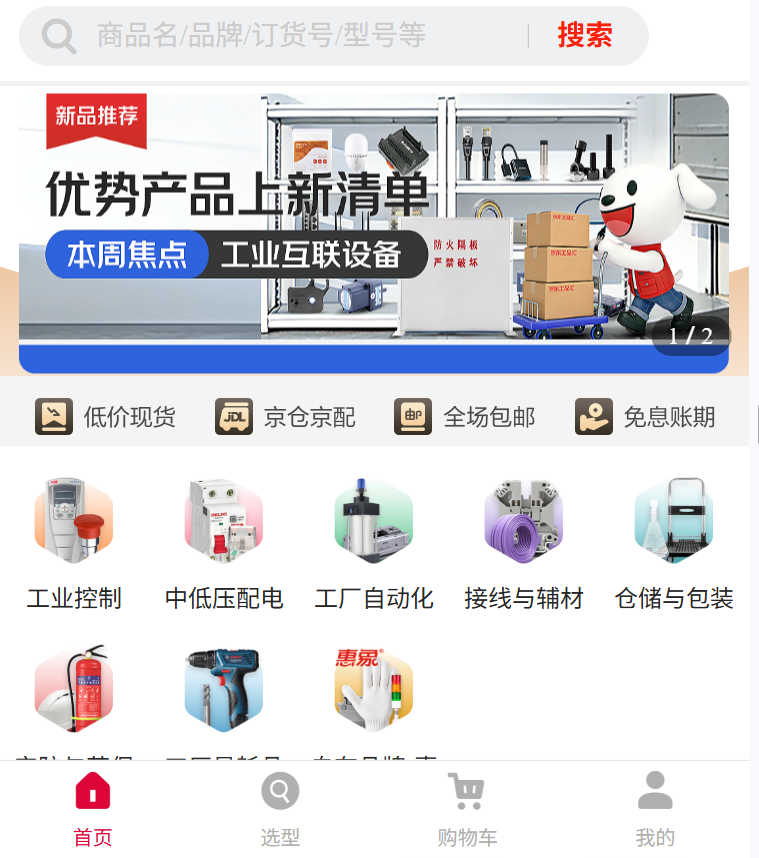Open the 工业控制 category icon
The width and height of the screenshot is (759, 858).
coord(74,521)
